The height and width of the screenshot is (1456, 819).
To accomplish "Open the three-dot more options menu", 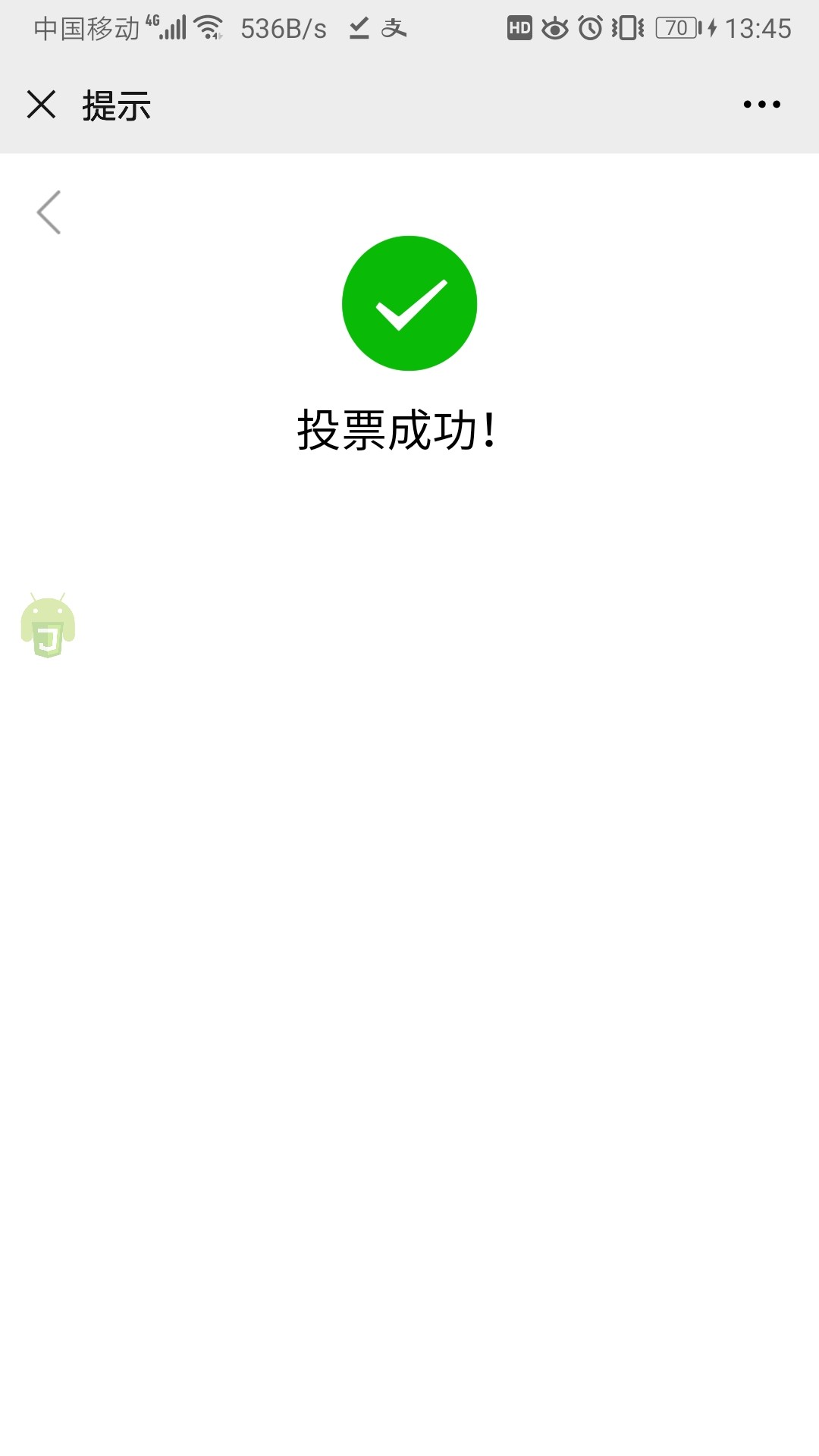I will click(761, 105).
